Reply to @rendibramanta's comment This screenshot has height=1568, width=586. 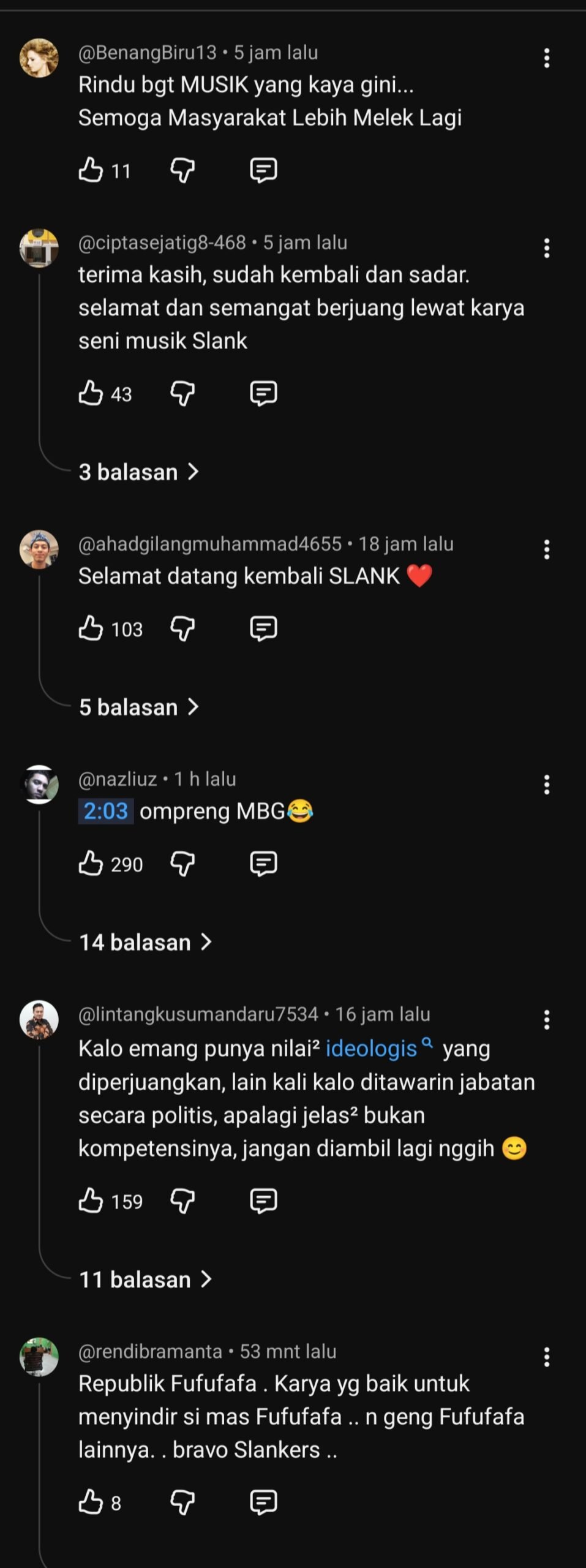[x=263, y=1502]
